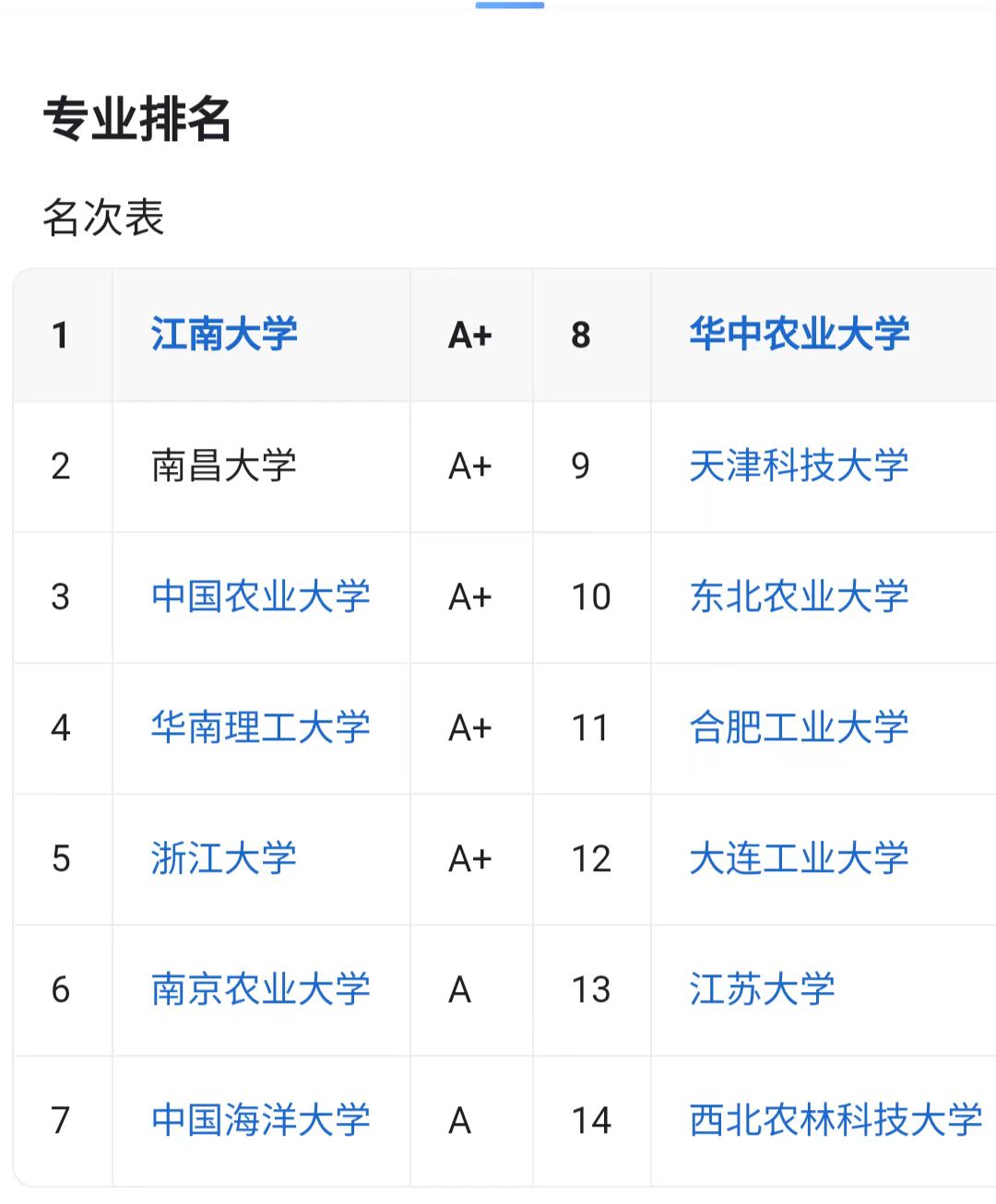Open the 中国海洋大学 link
This screenshot has height=1204, width=996.
(260, 1120)
